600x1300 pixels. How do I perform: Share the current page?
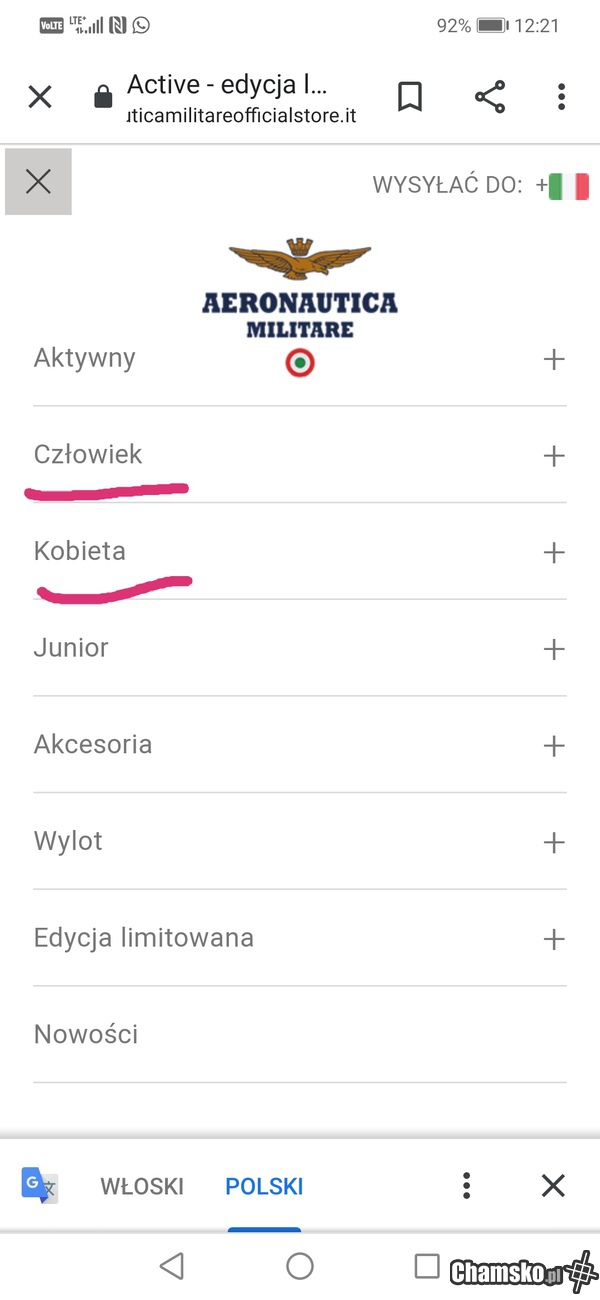489,97
